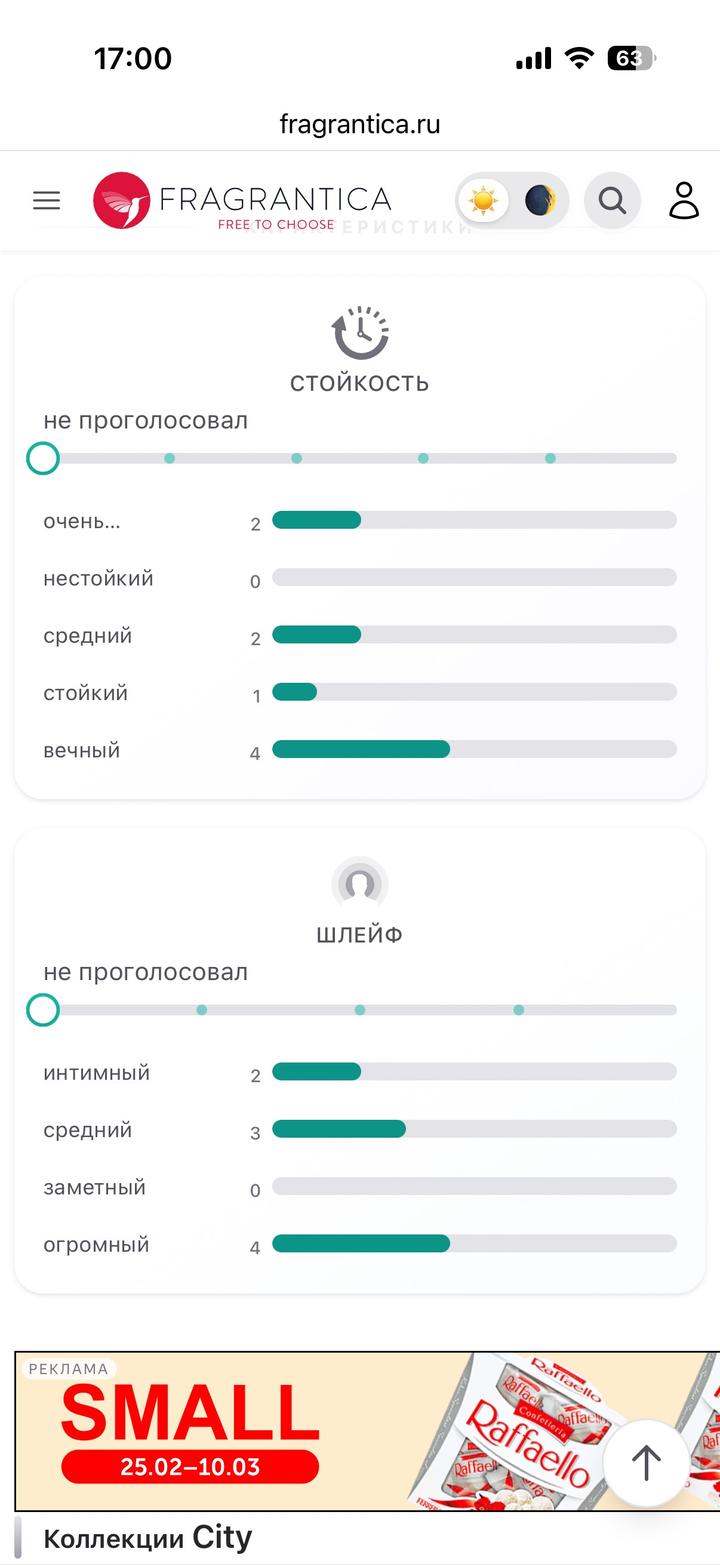The height and width of the screenshot is (1565, 720).
Task: Open the hamburger menu
Action: point(47,200)
